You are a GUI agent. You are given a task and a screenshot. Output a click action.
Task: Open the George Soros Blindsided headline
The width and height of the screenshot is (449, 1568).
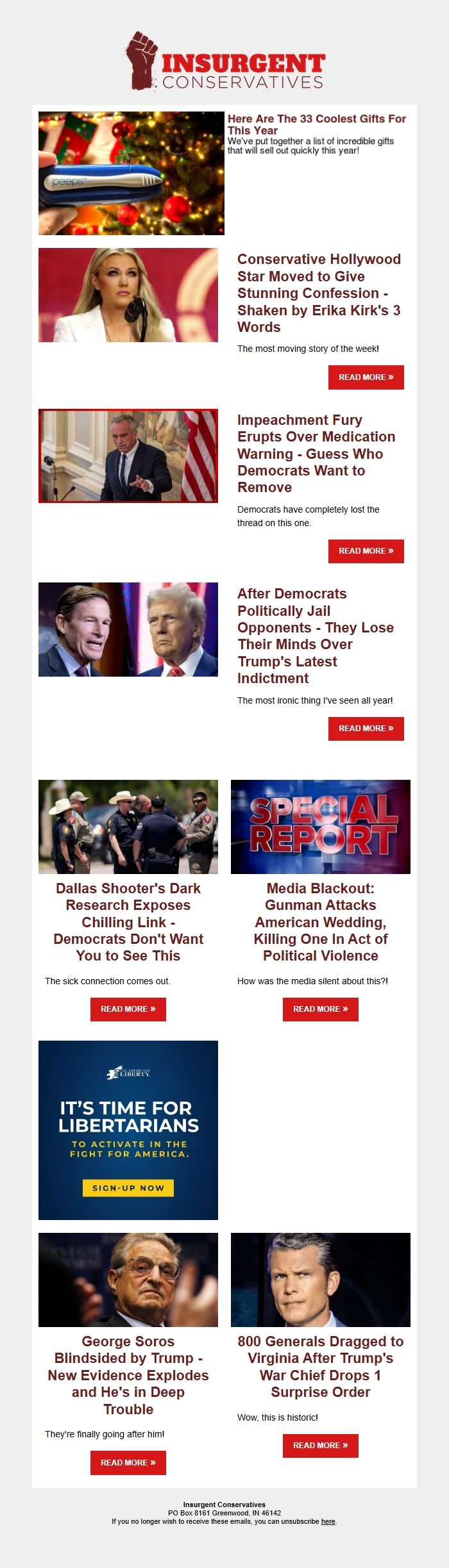[x=128, y=1375]
